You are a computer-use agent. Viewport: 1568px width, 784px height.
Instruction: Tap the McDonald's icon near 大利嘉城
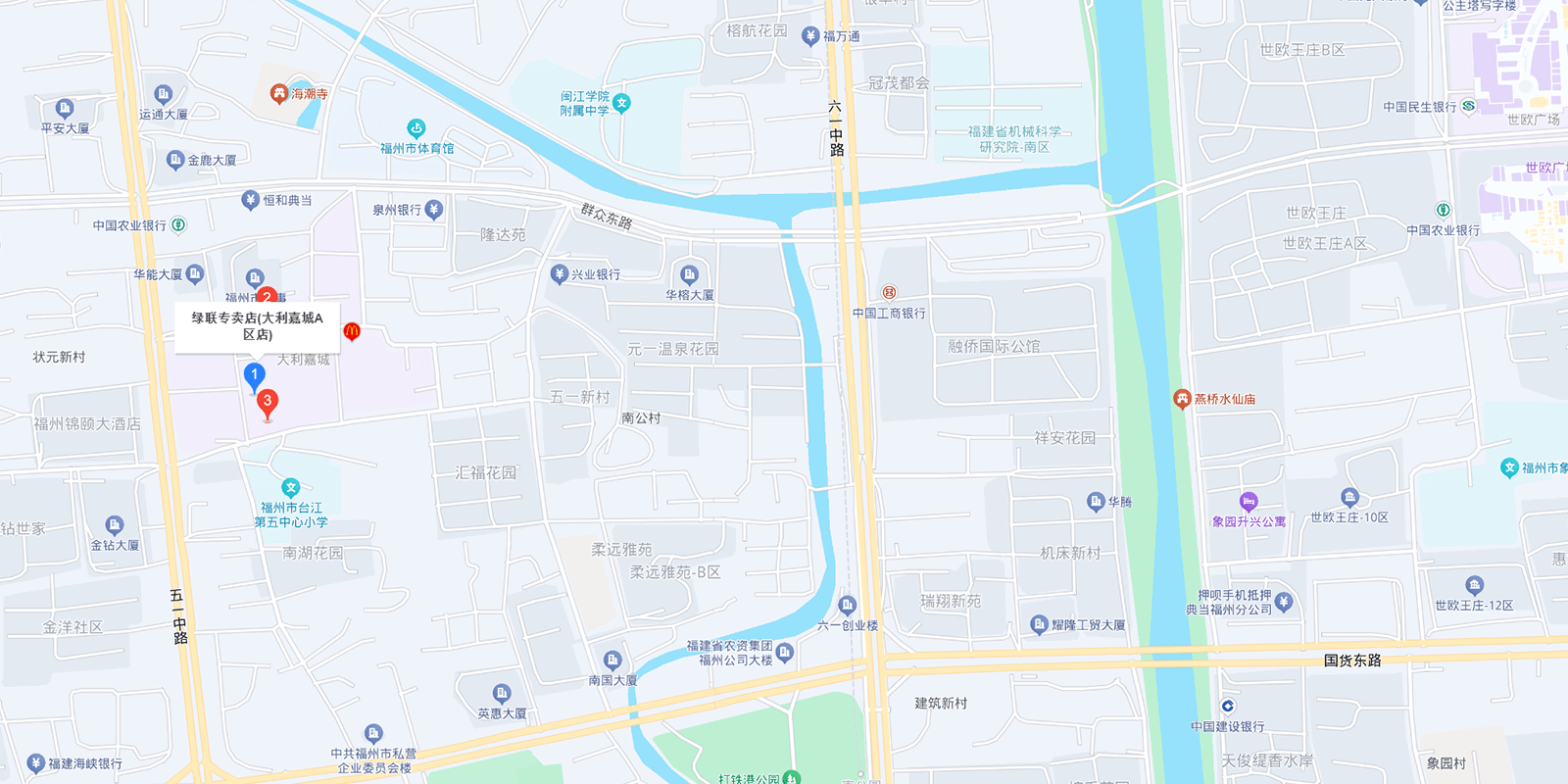[352, 332]
